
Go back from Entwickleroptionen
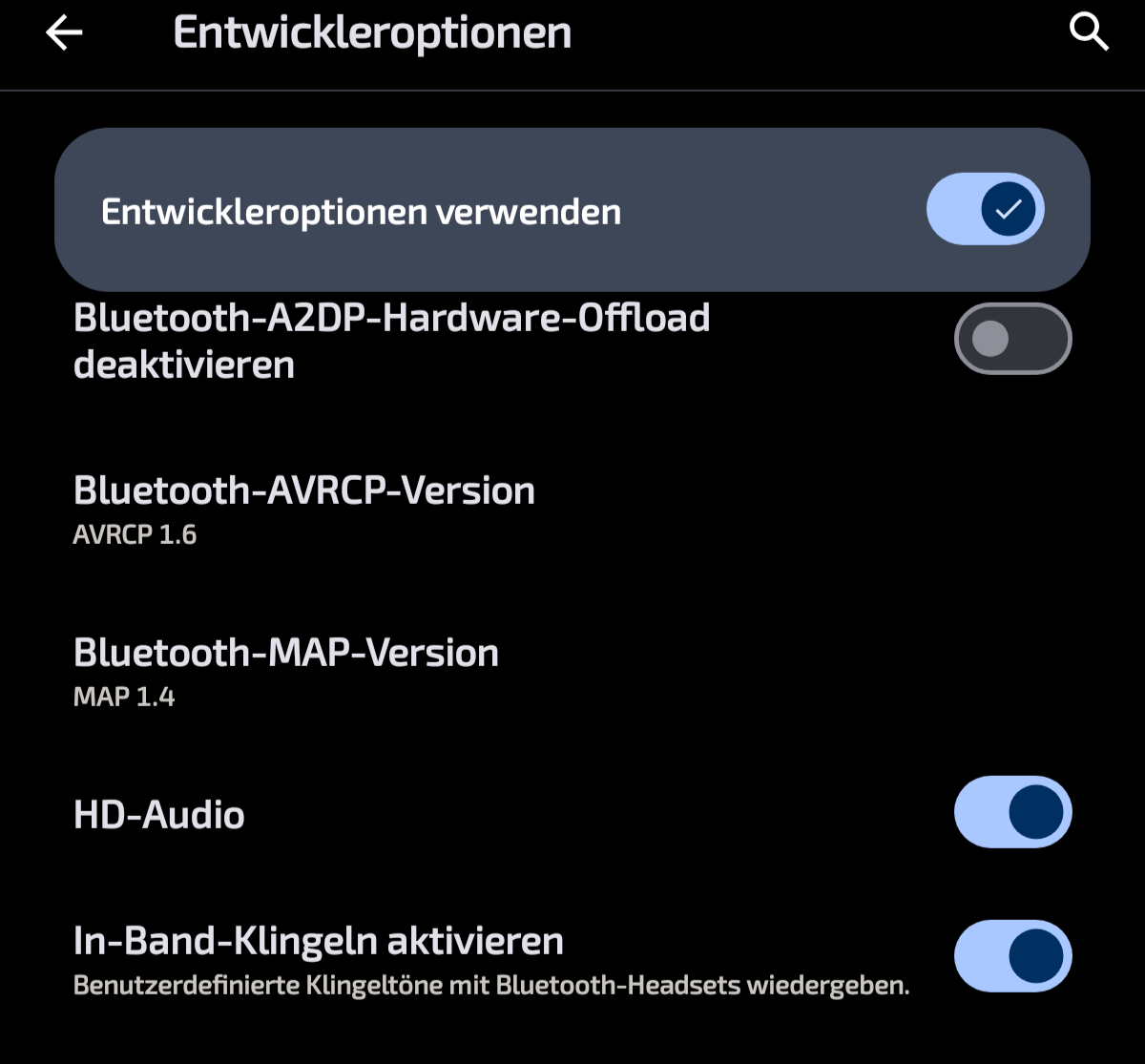64,33
